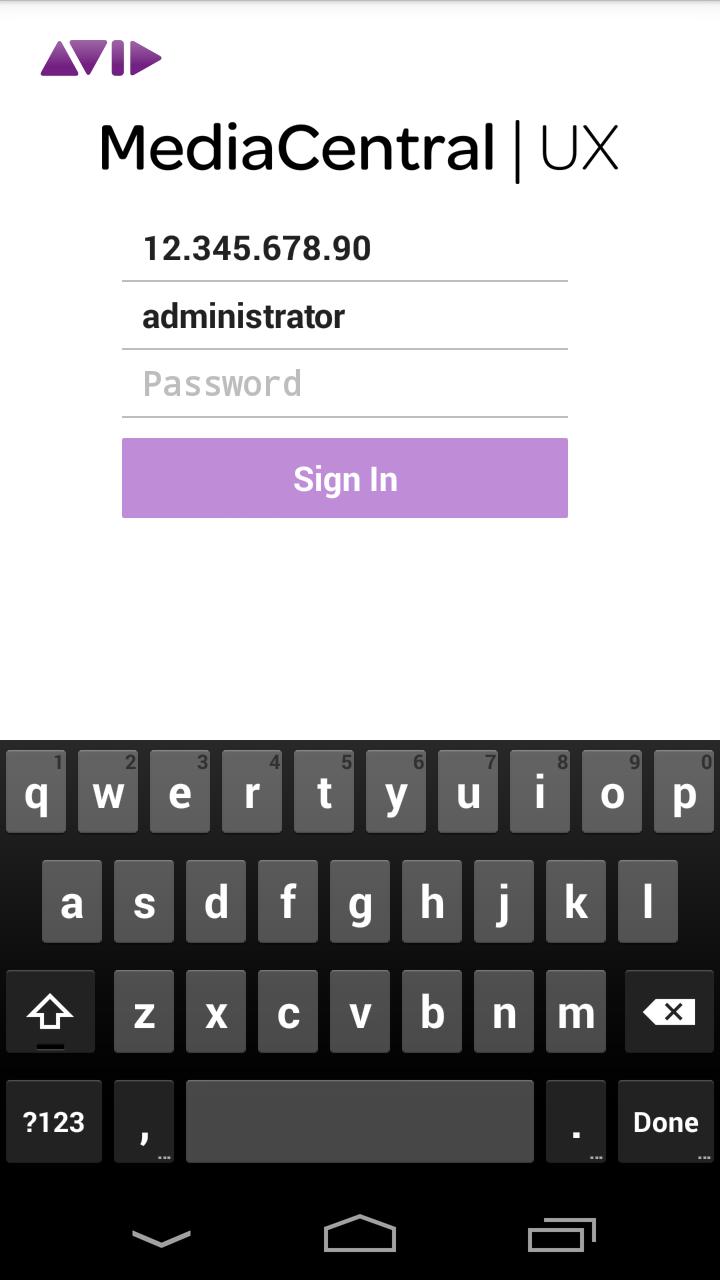Open recent apps with the overview button
Screen dimensions: 720x1280
[x=560, y=1237]
